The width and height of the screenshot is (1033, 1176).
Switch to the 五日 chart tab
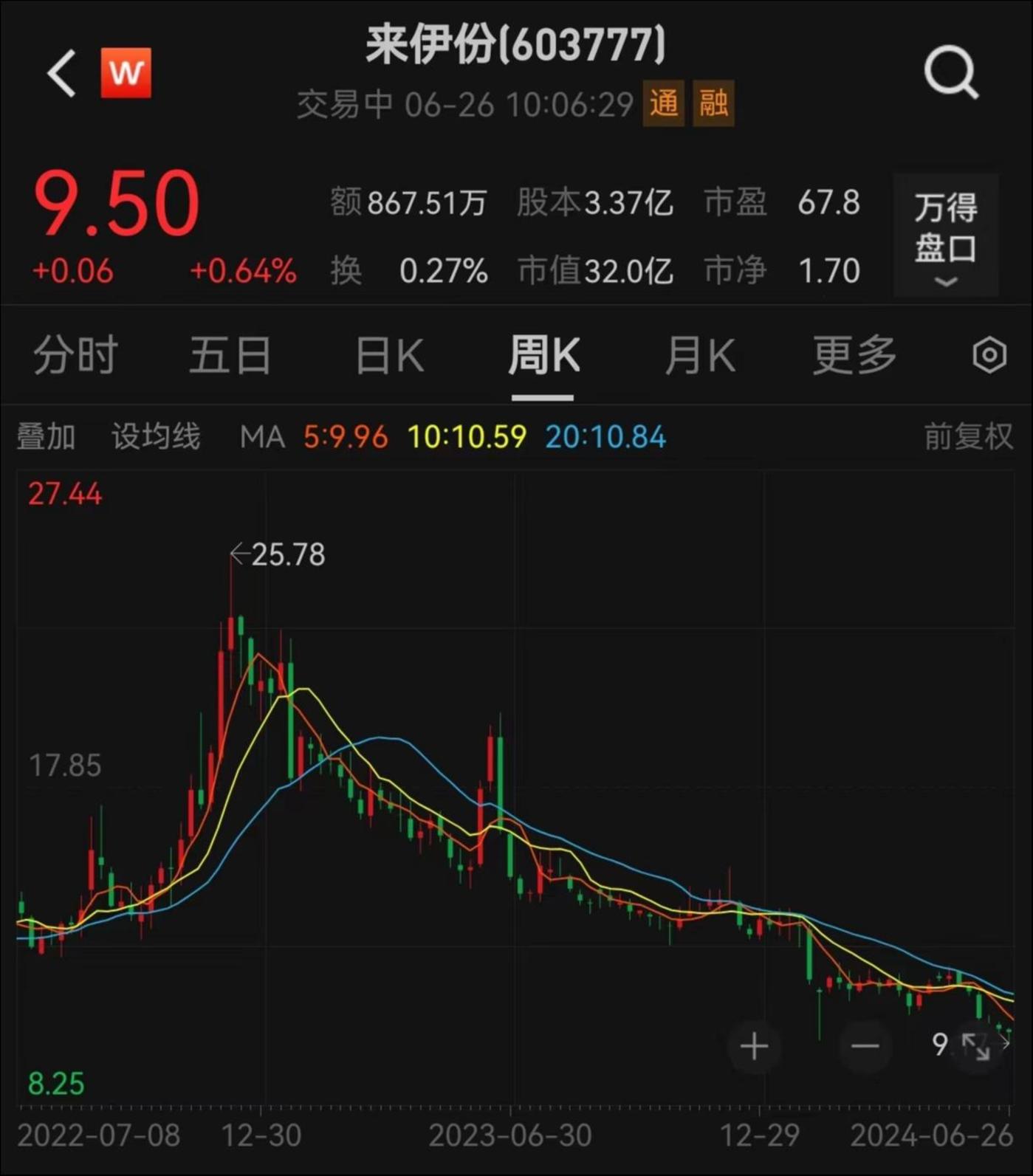230,355
